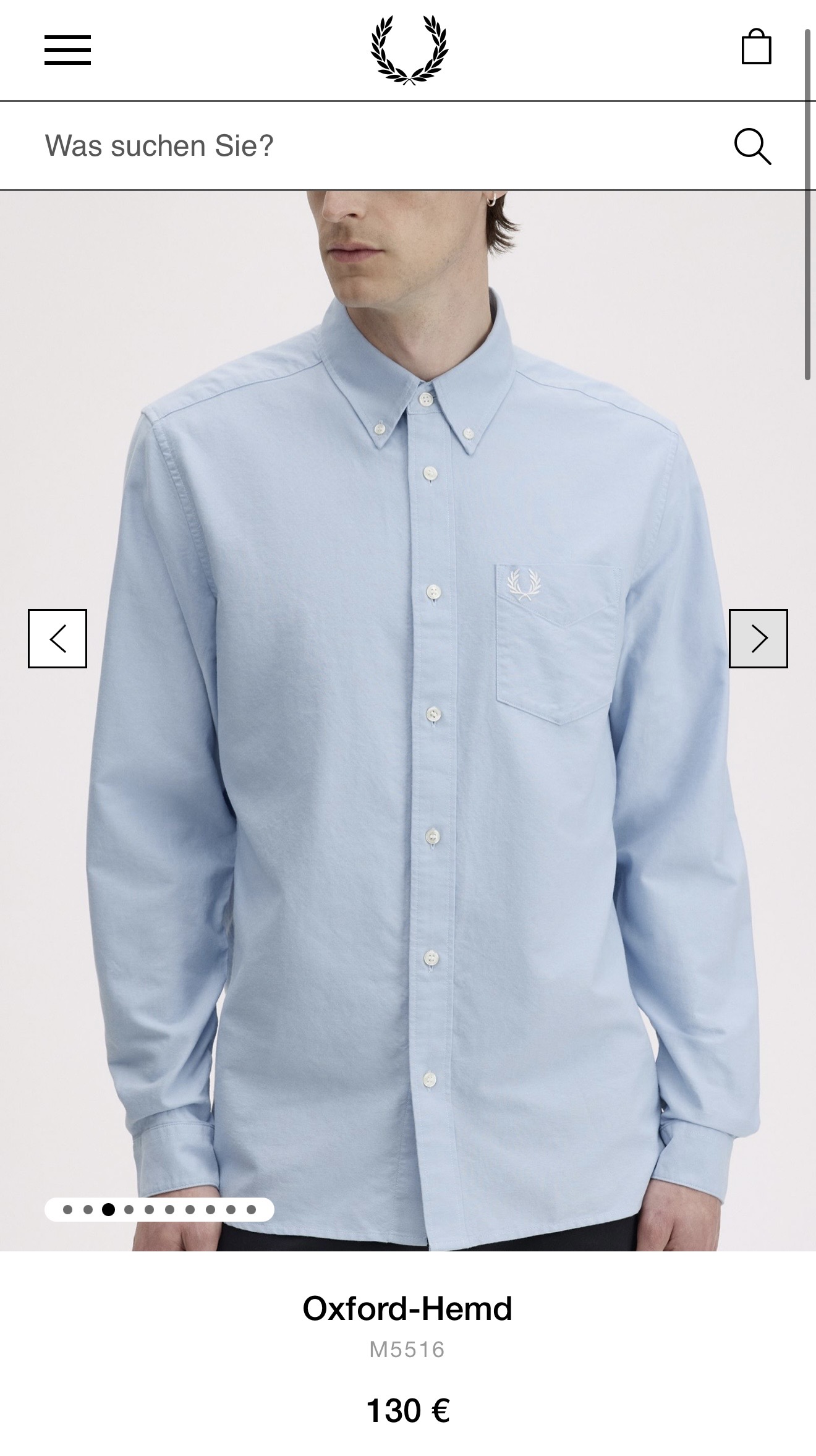Go to Fred Perry homepage via laurel logo
This screenshot has height=1456, width=816.
(409, 50)
